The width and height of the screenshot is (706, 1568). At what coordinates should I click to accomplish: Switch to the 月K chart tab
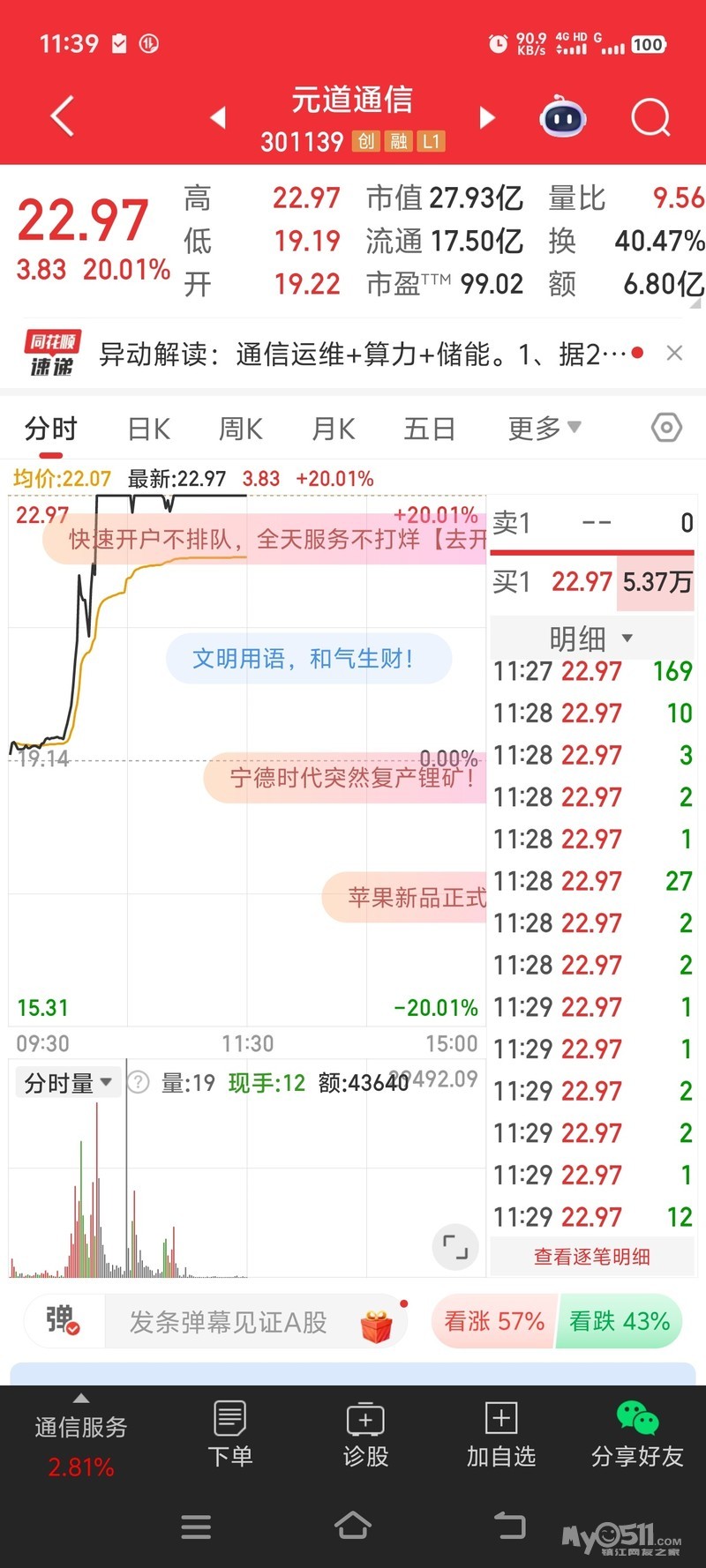pyautogui.click(x=334, y=429)
